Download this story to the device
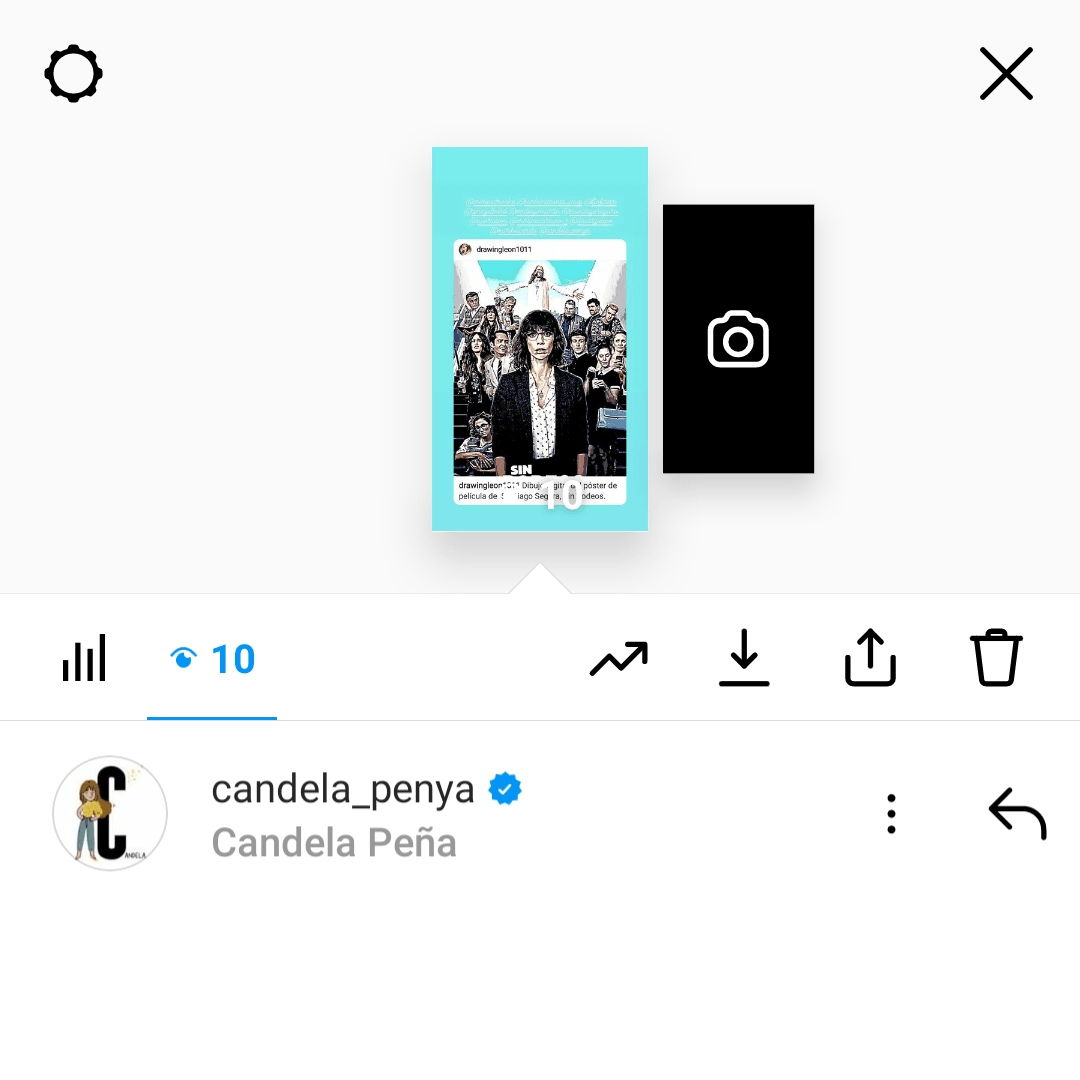The height and width of the screenshot is (1080, 1080). (744, 658)
